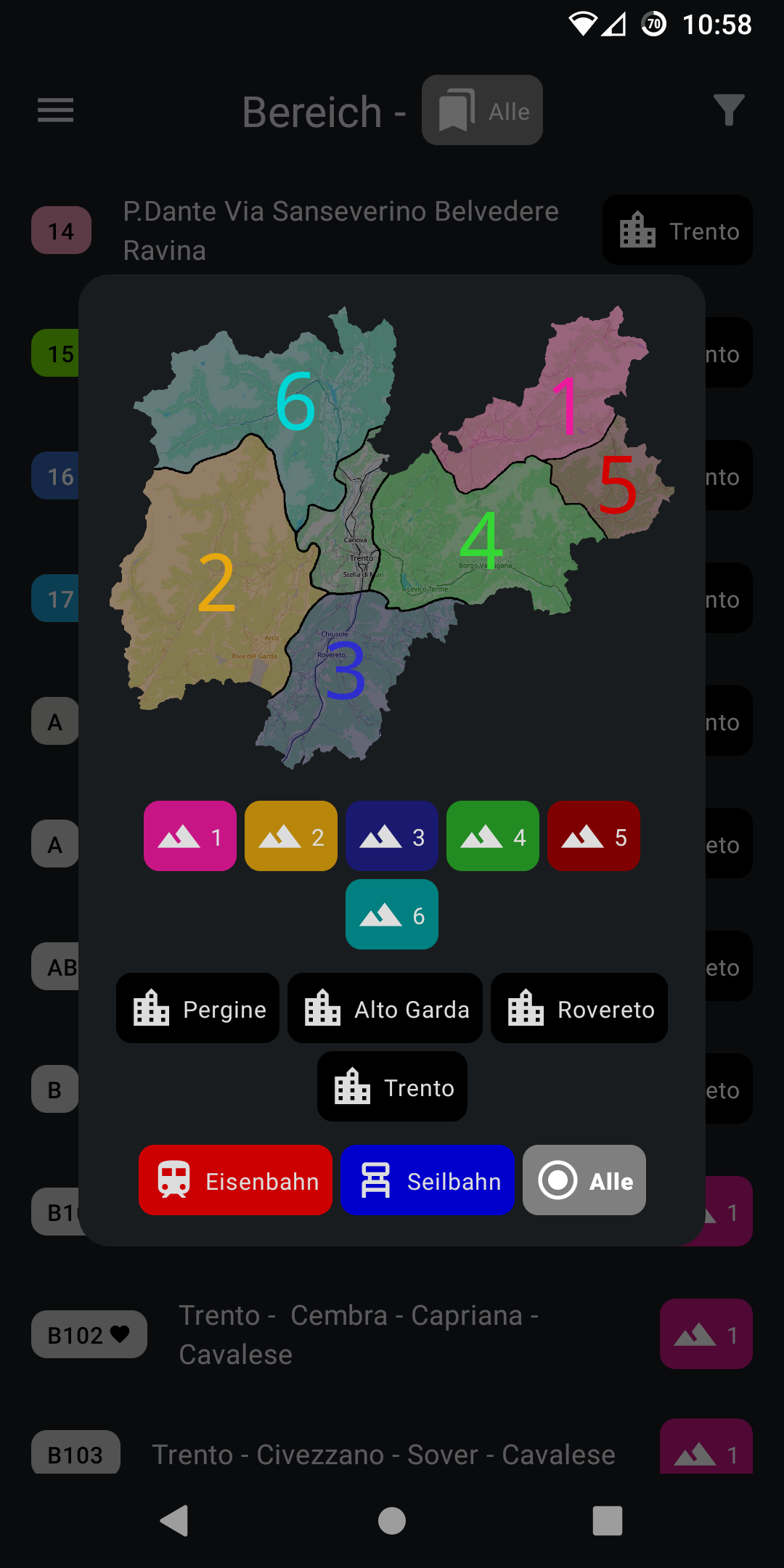Pick the green area 4 chip
784x1568 pixels.
(493, 836)
